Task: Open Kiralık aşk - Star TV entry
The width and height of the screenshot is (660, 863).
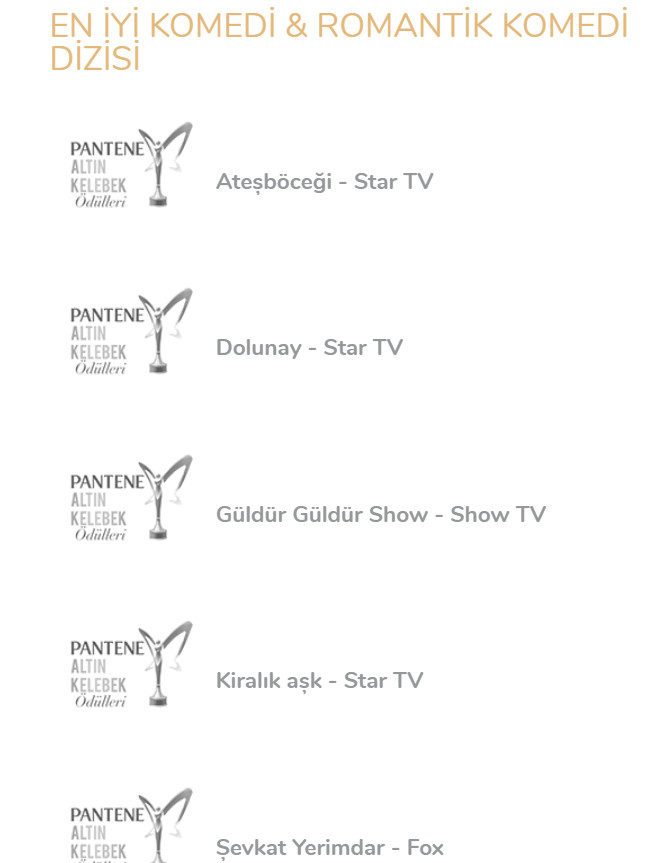Action: coord(319,681)
